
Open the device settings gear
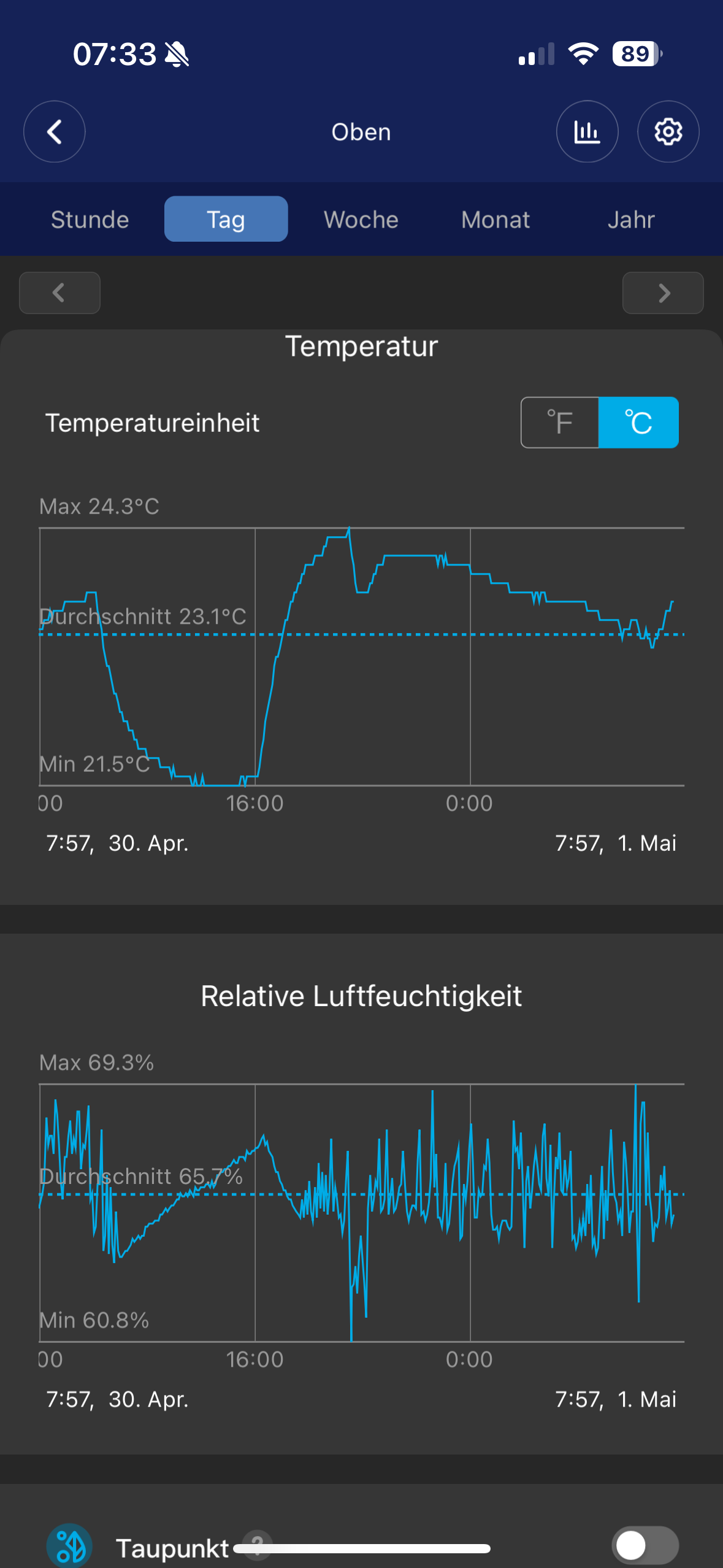click(668, 131)
